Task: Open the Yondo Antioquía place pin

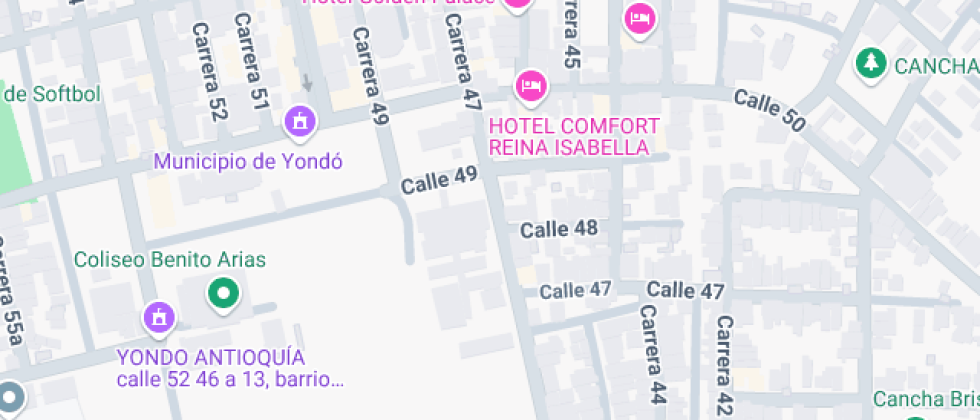Action: coord(157,318)
